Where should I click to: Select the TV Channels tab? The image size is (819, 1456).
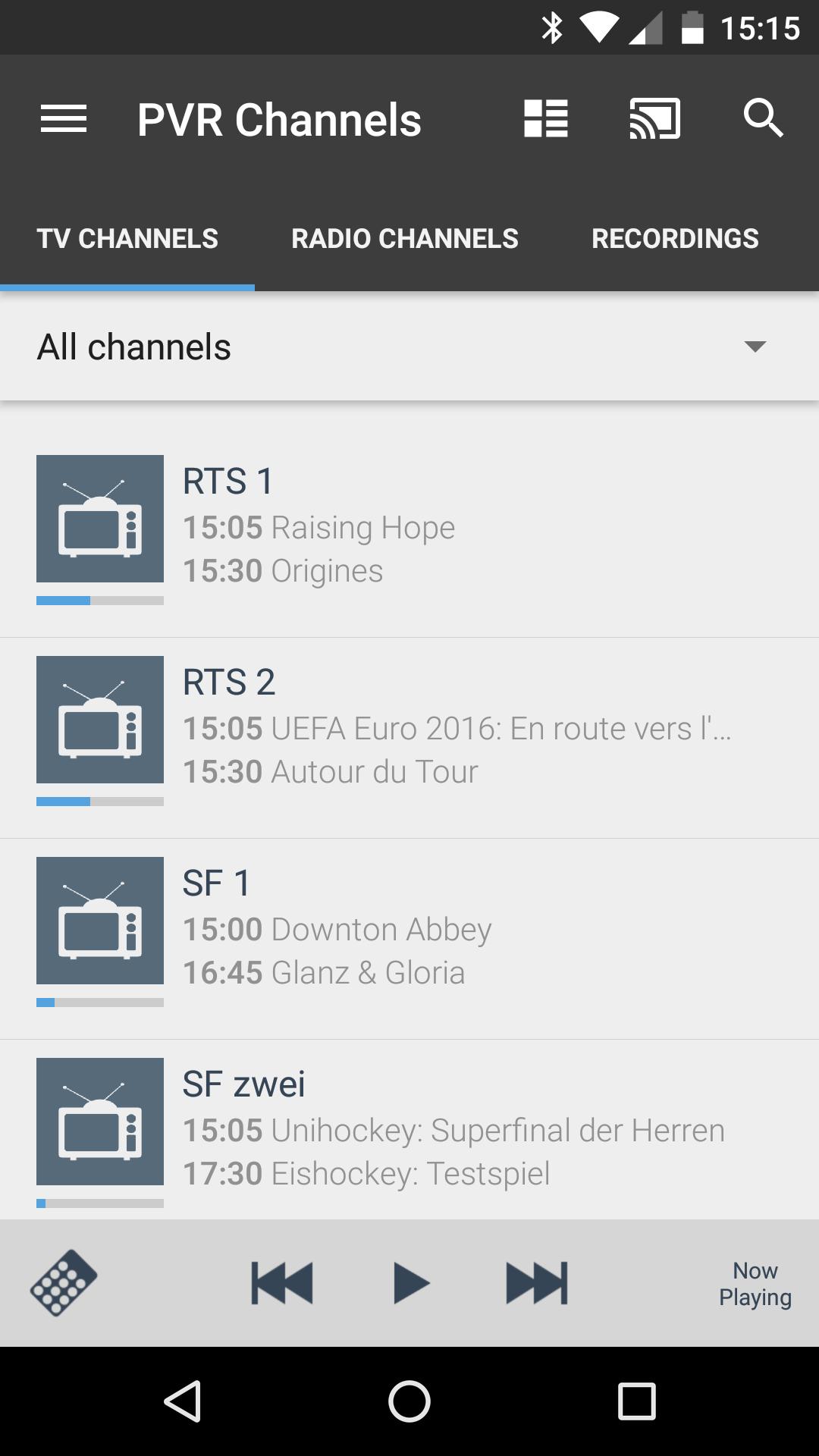[x=127, y=238]
